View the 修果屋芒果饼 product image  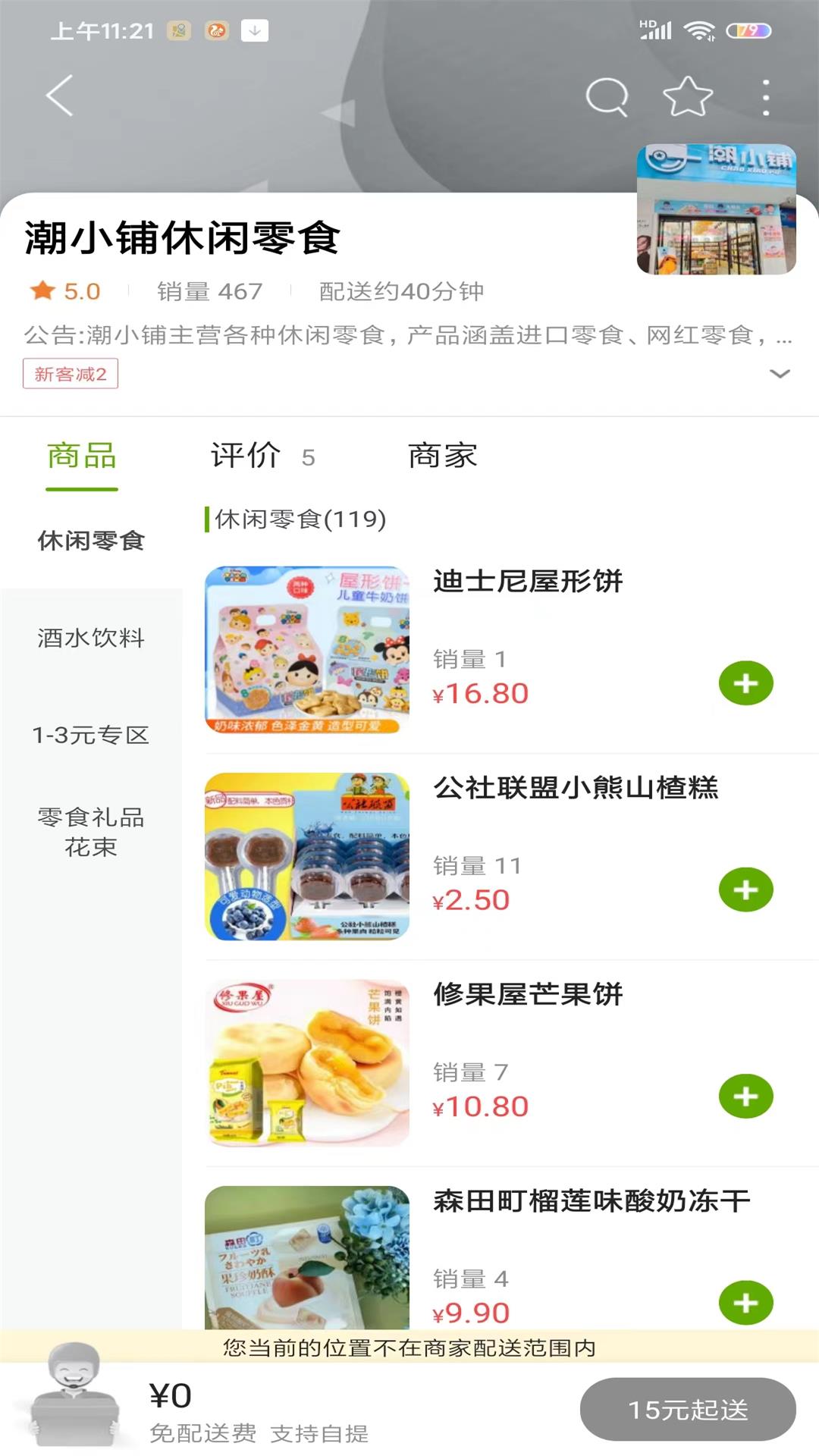(307, 1062)
